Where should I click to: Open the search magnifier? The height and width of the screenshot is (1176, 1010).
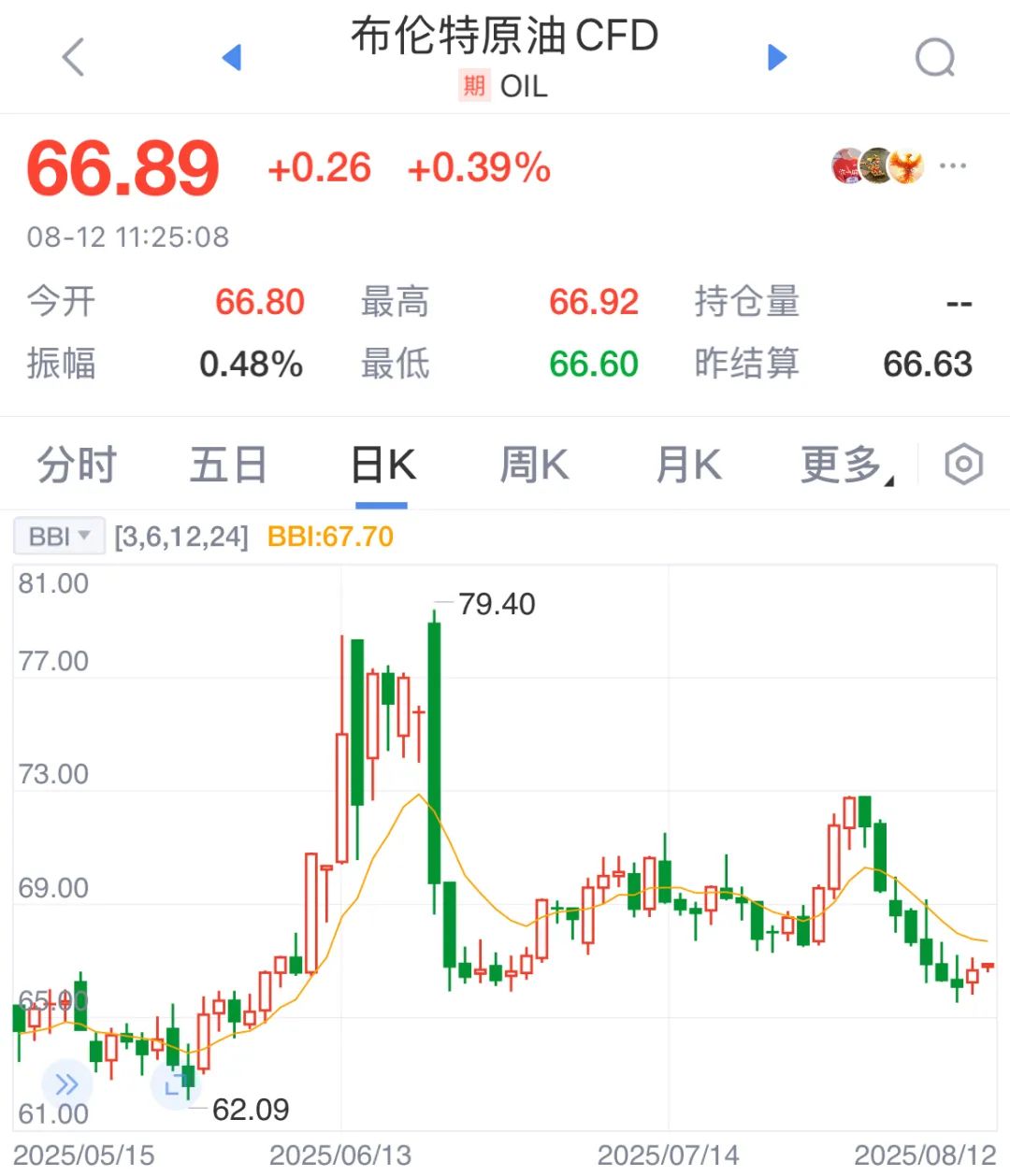934,58
